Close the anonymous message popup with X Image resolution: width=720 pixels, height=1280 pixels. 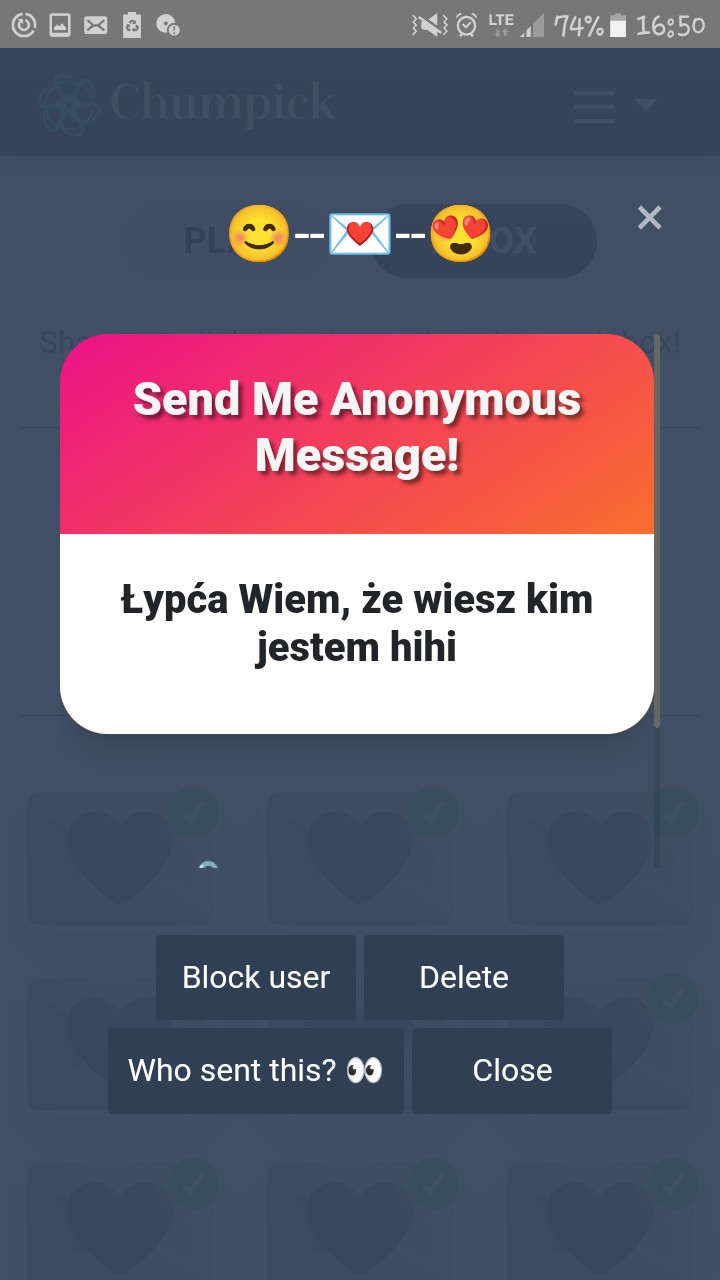point(649,217)
